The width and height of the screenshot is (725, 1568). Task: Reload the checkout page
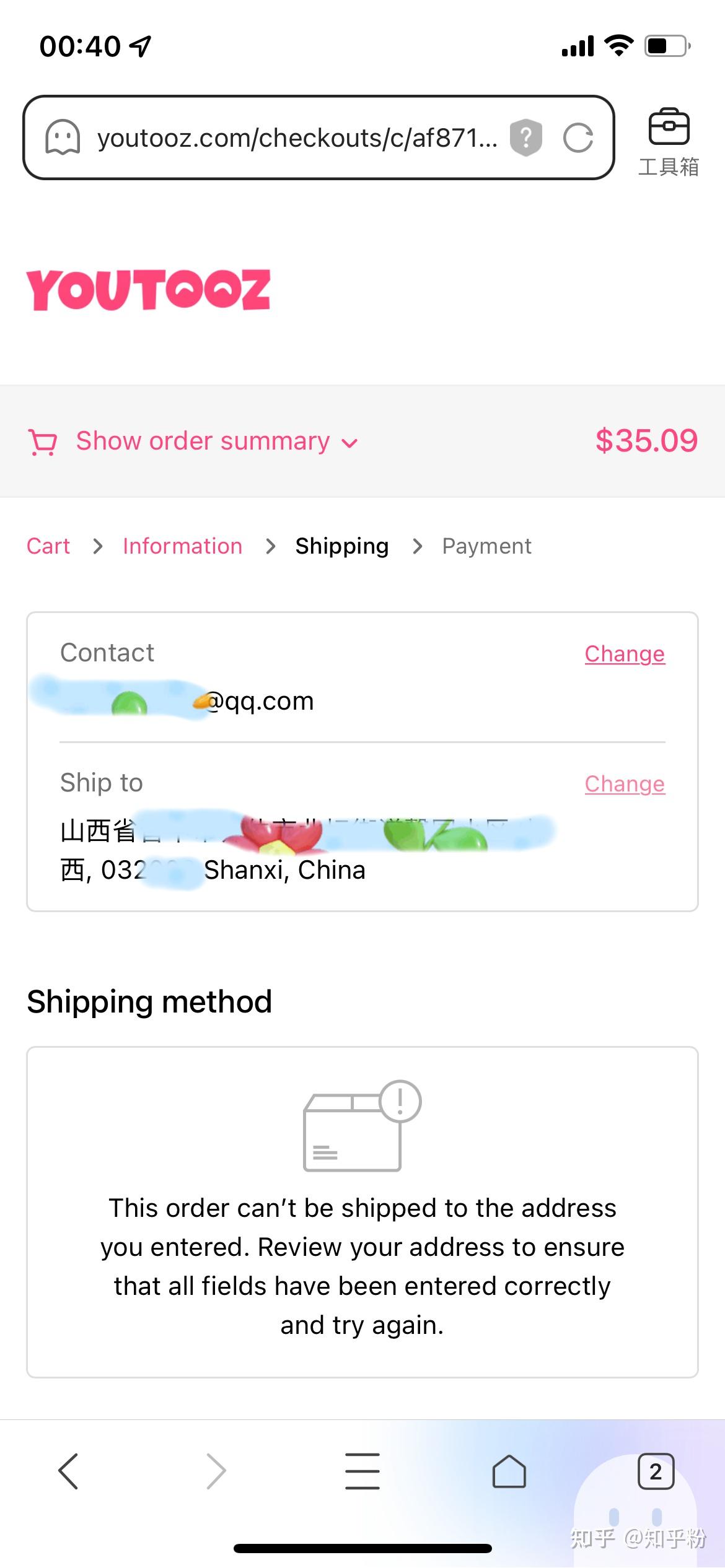click(578, 137)
